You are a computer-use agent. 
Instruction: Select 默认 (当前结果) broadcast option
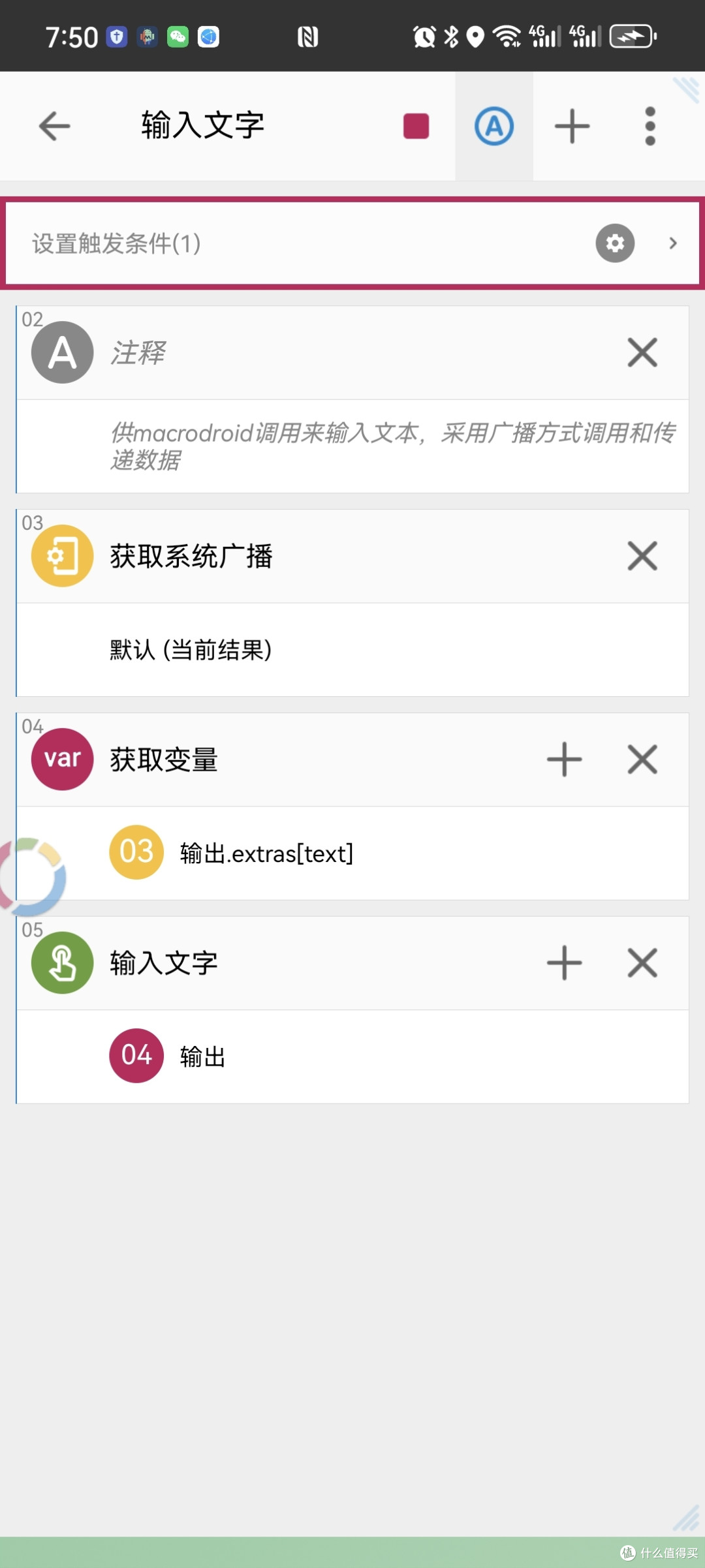[191, 650]
